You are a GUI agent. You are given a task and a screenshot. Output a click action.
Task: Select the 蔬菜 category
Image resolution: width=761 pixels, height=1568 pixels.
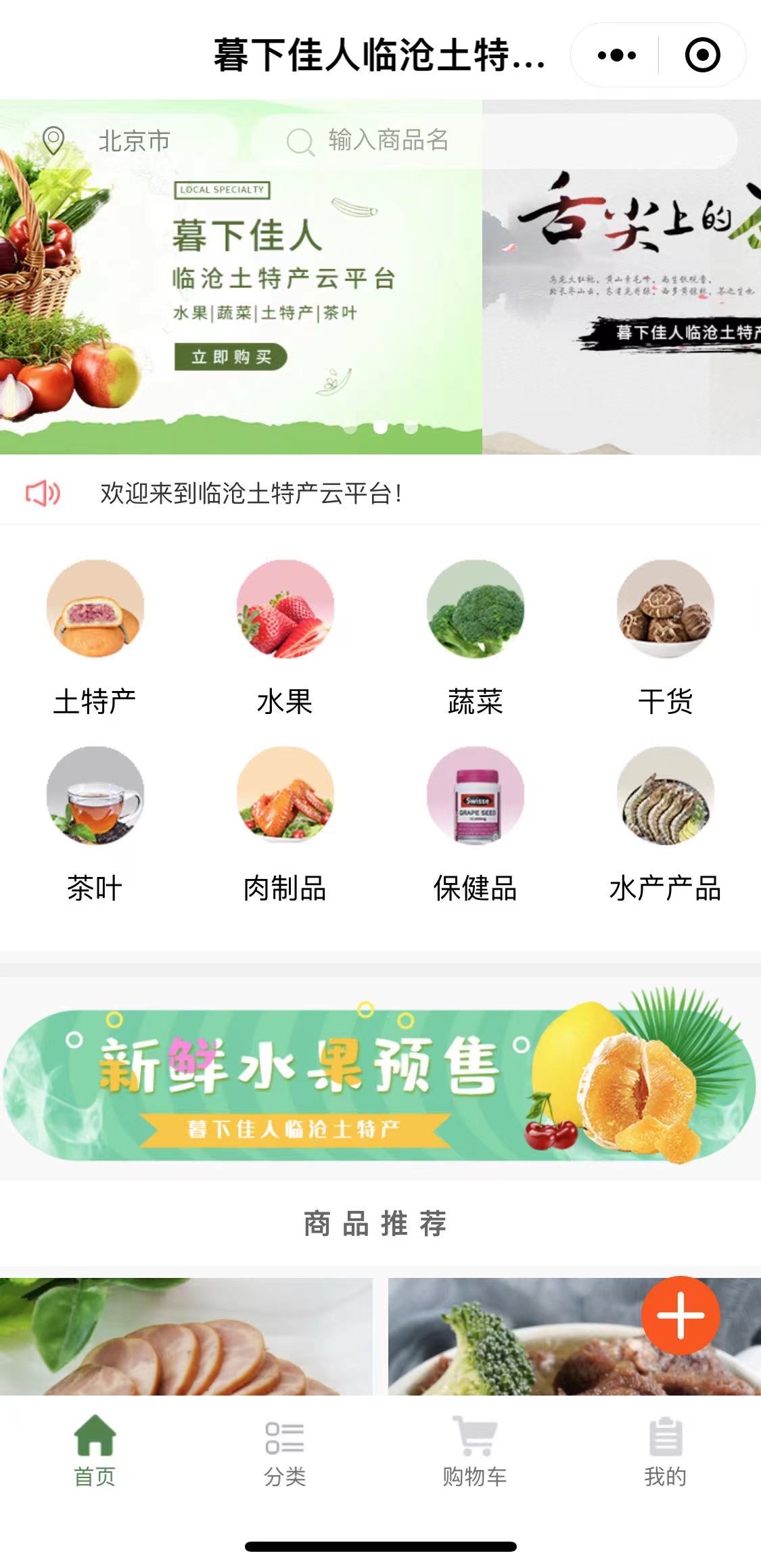click(475, 636)
